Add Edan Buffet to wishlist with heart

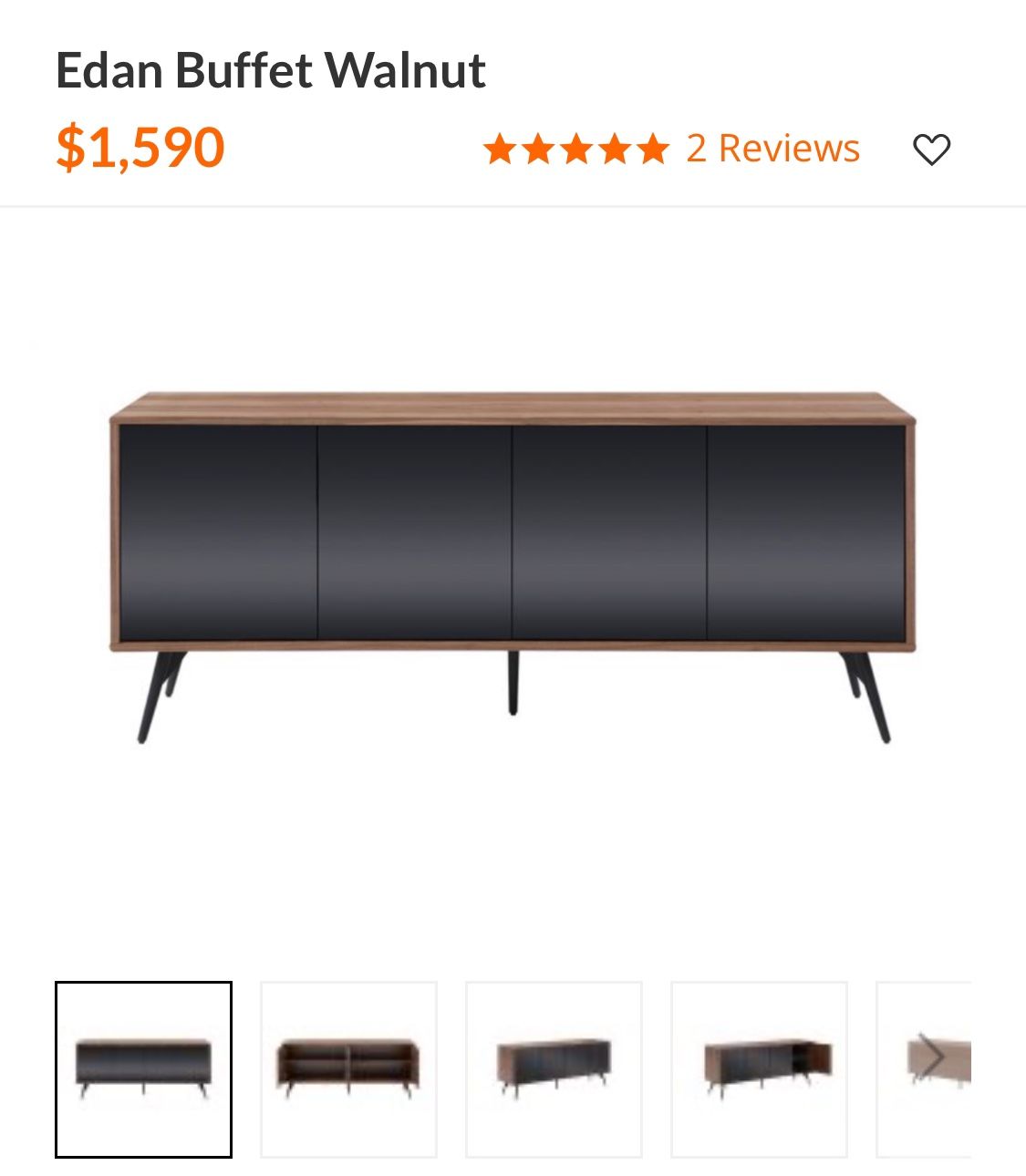pos(931,150)
